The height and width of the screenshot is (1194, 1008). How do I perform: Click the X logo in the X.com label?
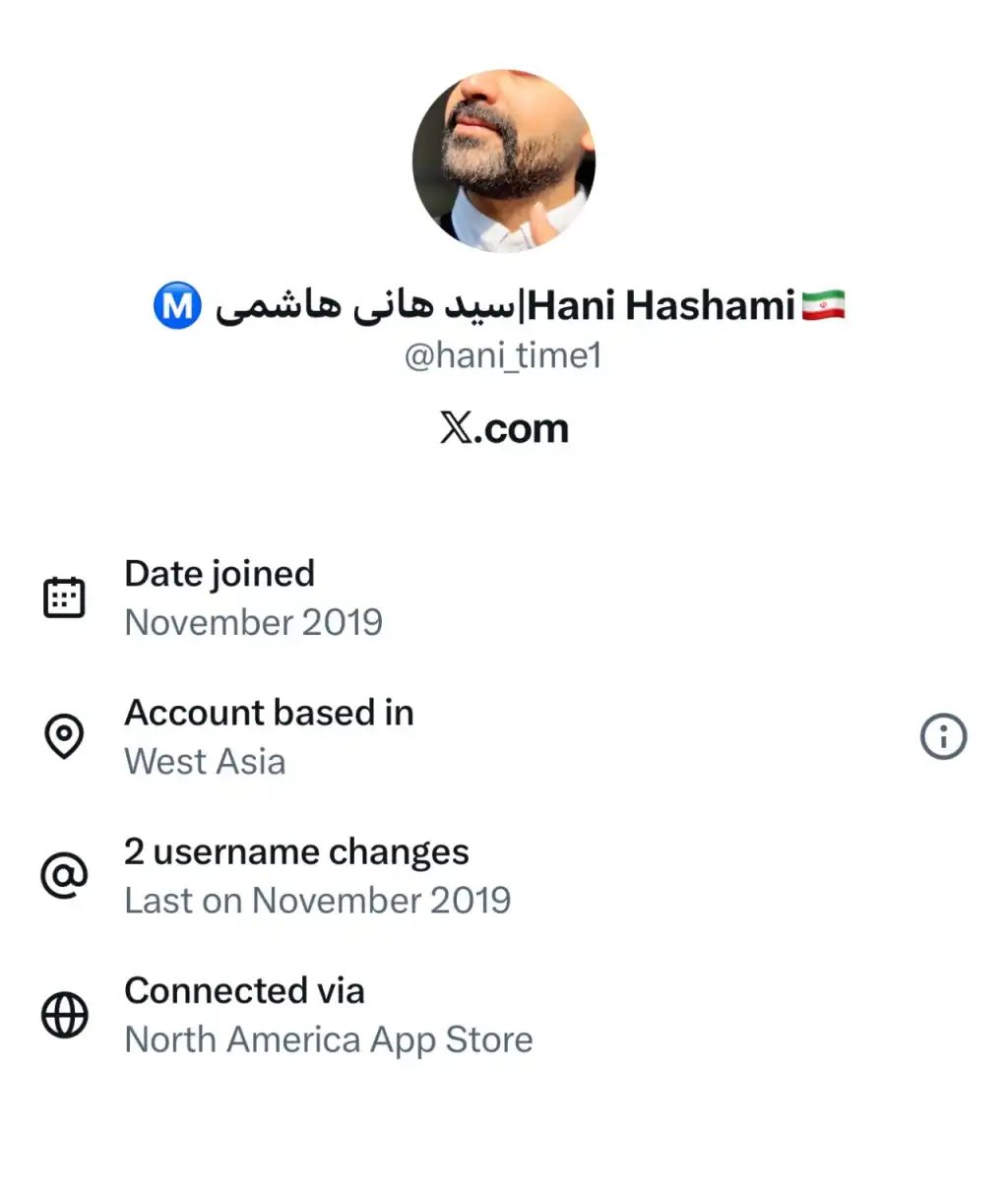tap(454, 427)
